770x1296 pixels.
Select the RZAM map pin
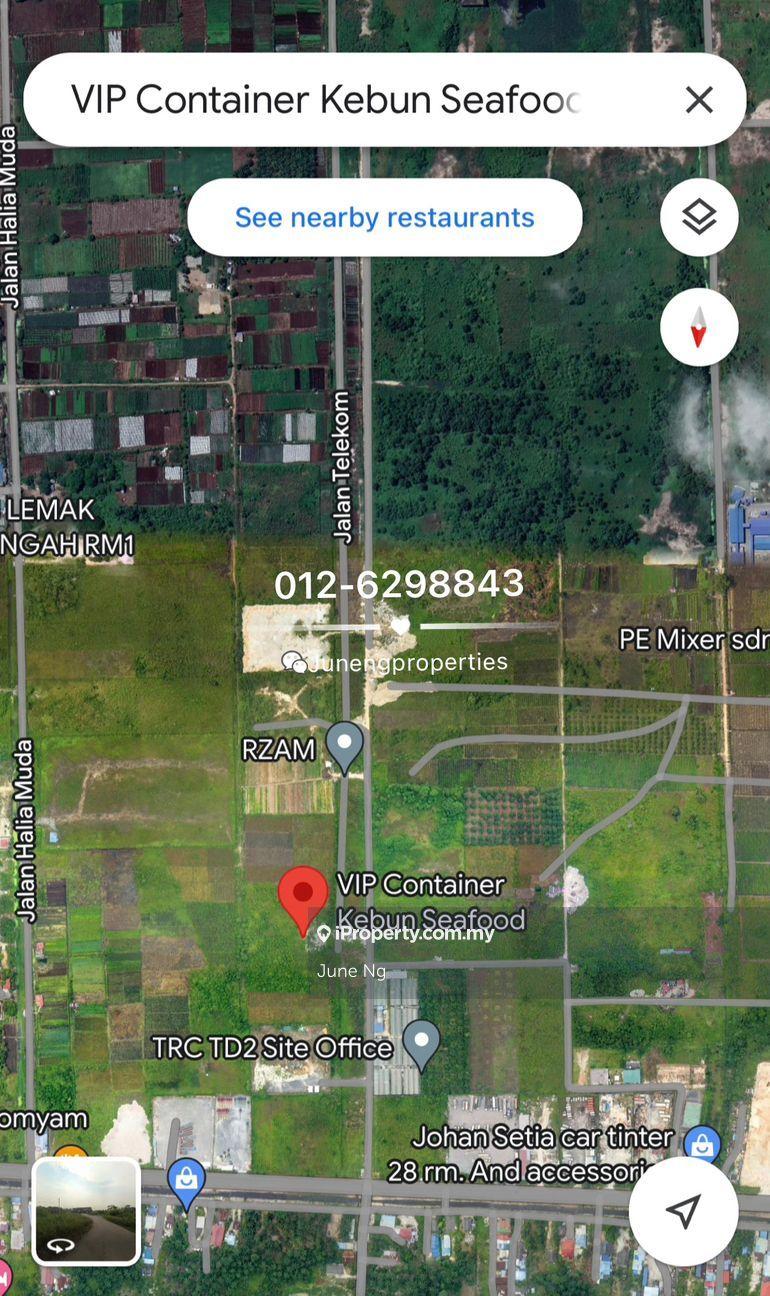[x=345, y=745]
